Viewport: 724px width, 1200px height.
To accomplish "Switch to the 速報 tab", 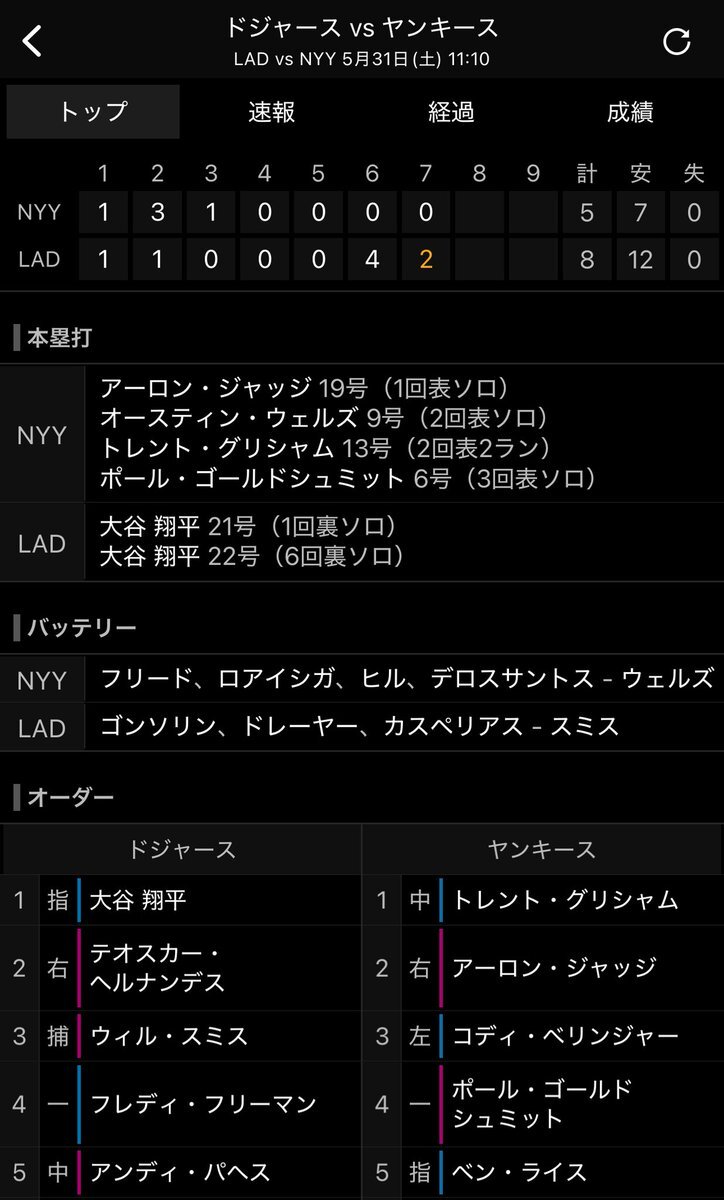I will coord(272,112).
